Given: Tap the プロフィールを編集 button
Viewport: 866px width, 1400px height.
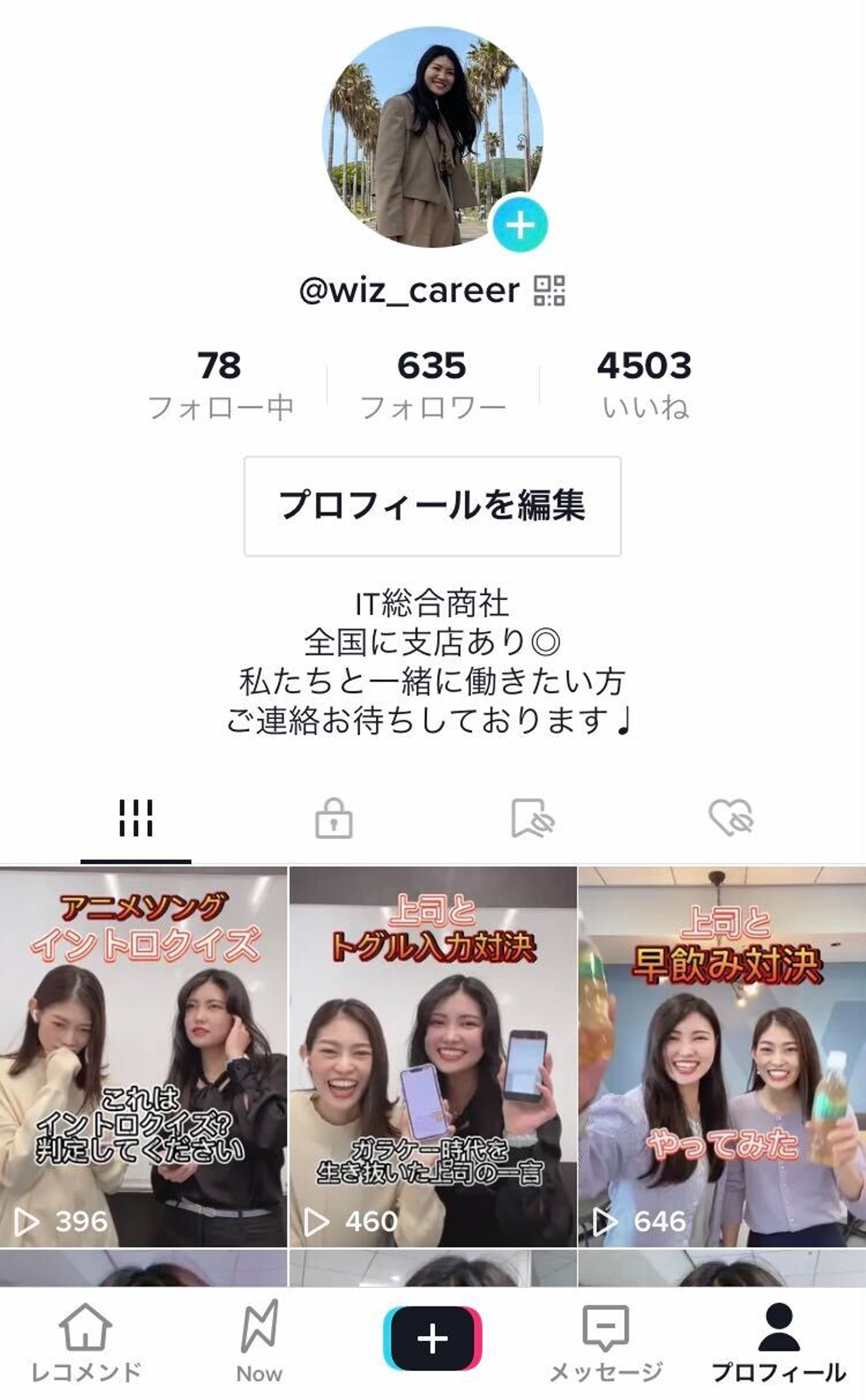Looking at the screenshot, I should point(432,506).
